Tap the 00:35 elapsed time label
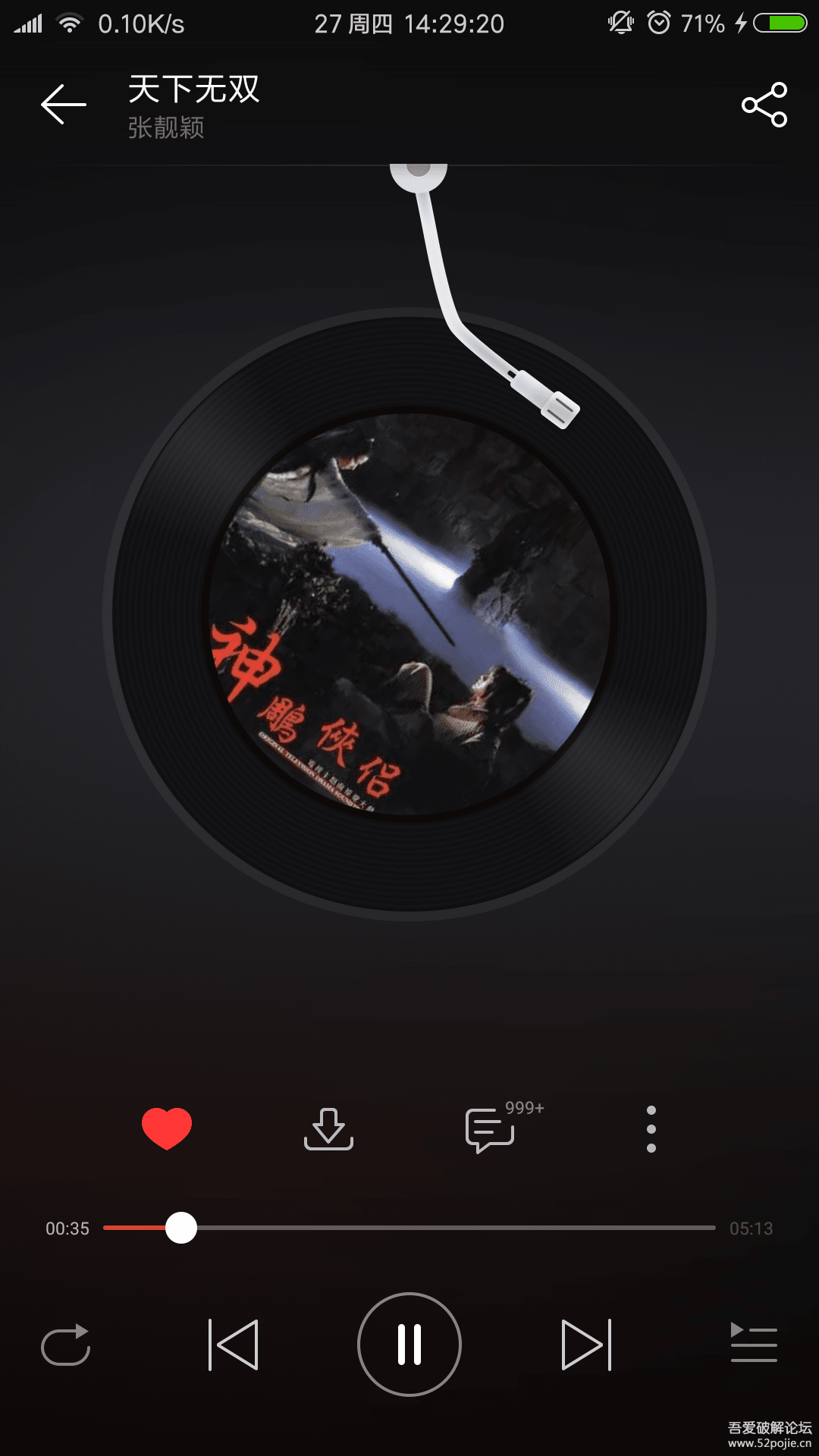 point(67,1228)
